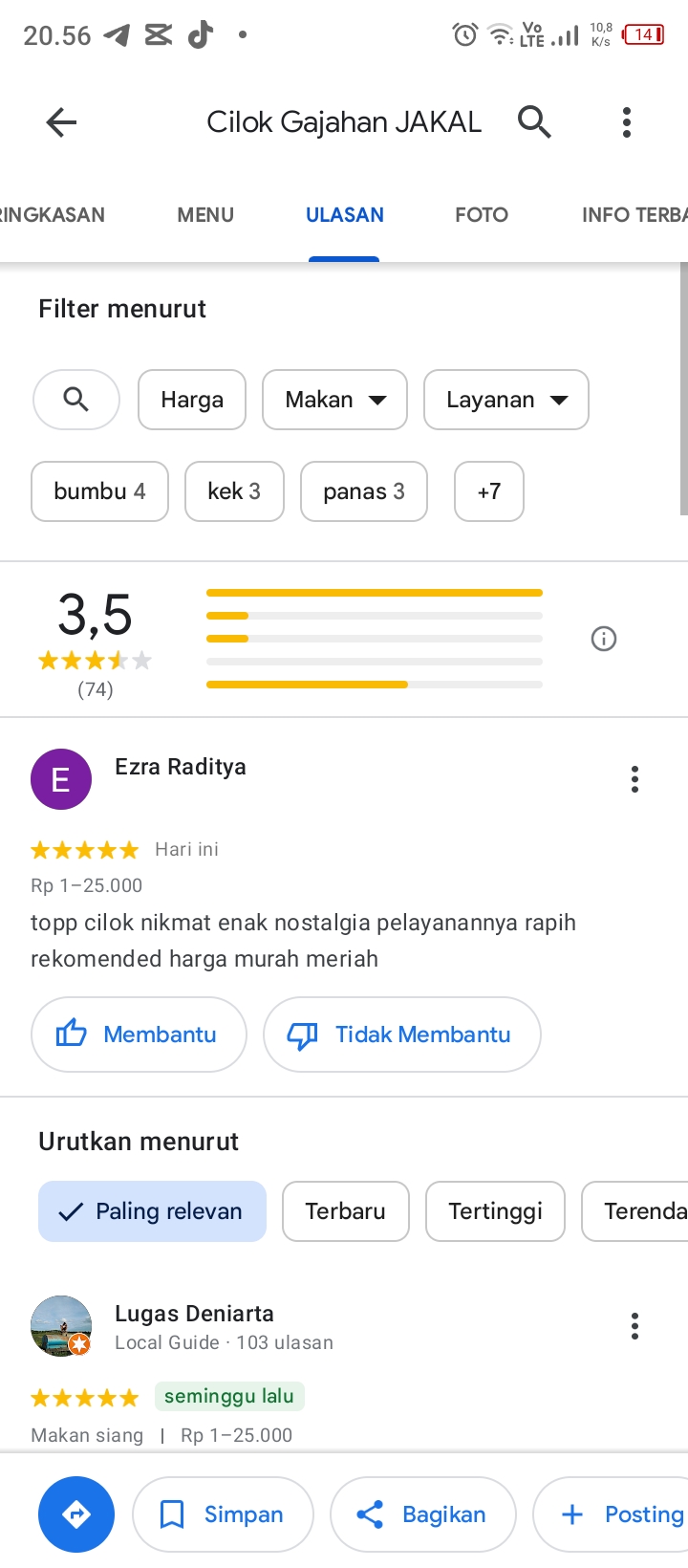
Task: Open the top-right overflow menu
Action: (627, 122)
